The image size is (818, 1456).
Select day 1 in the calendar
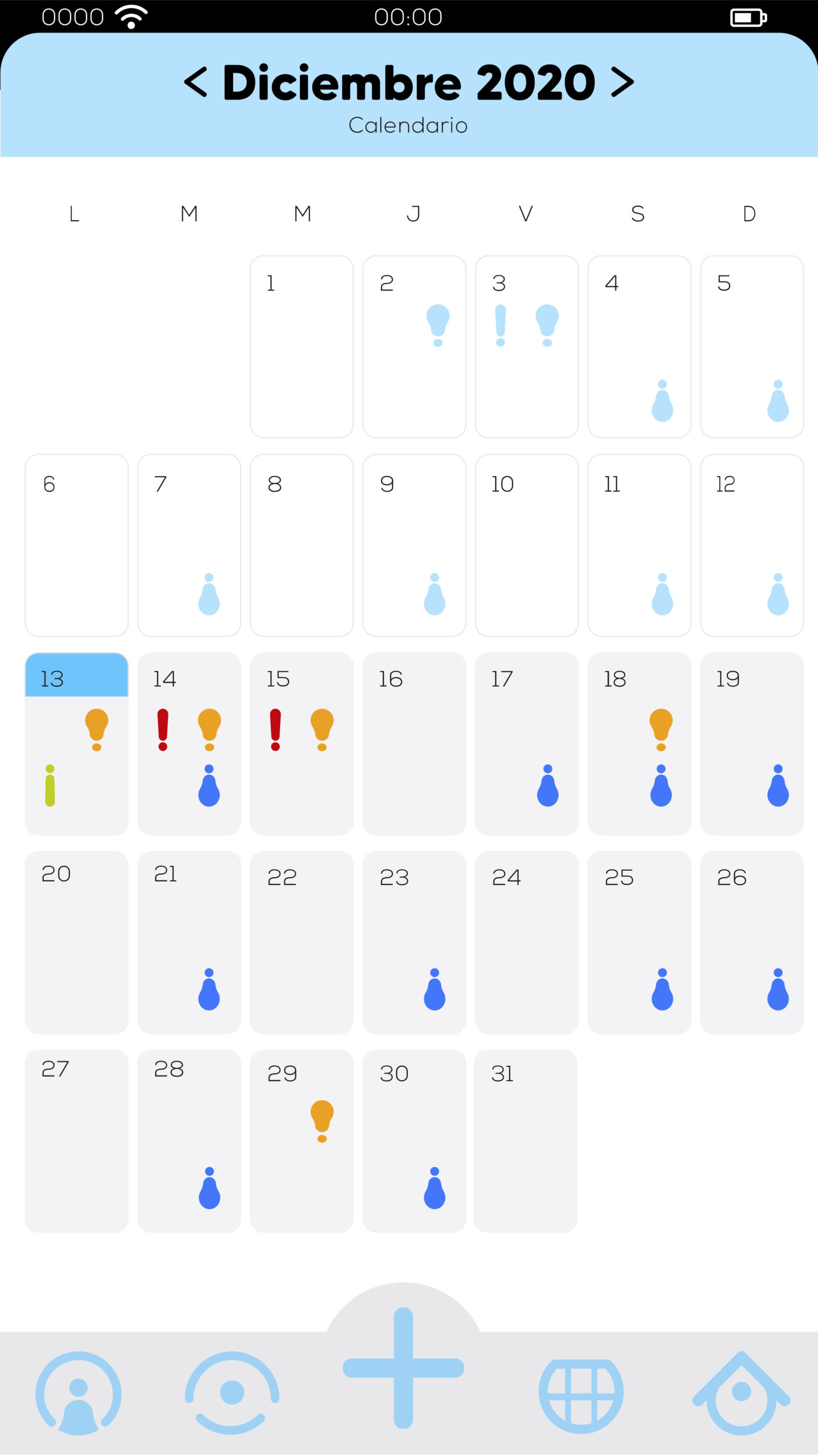click(301, 346)
